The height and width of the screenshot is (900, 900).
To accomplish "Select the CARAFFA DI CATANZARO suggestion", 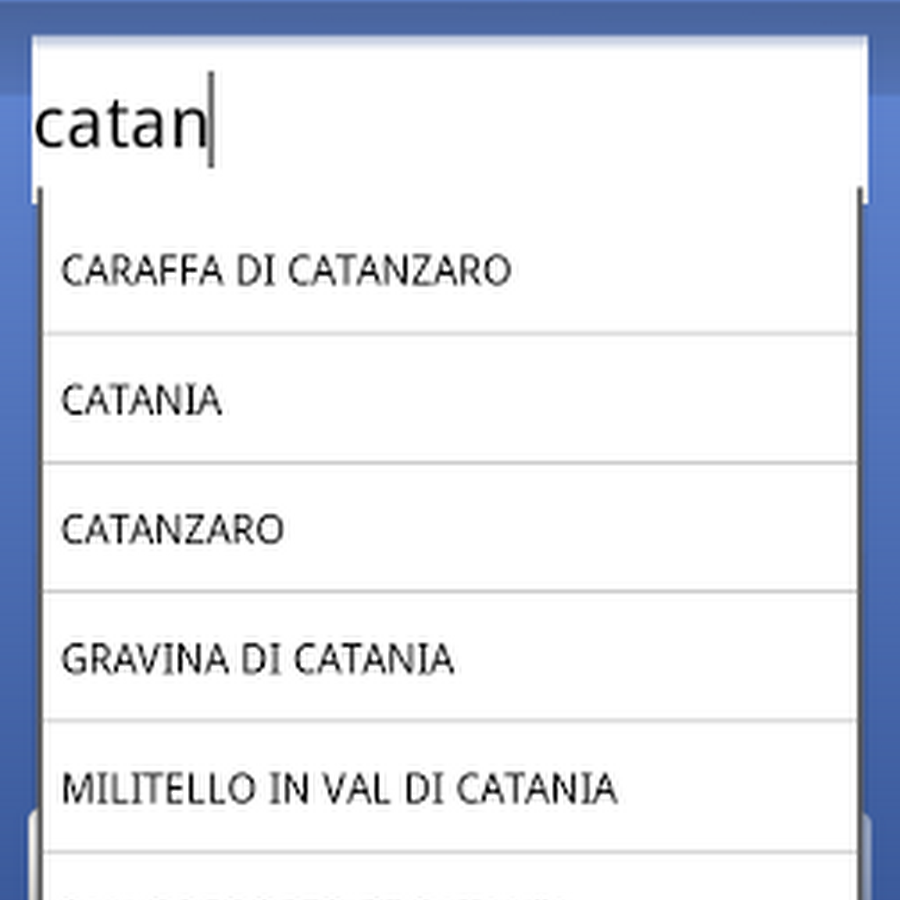I will coord(450,270).
